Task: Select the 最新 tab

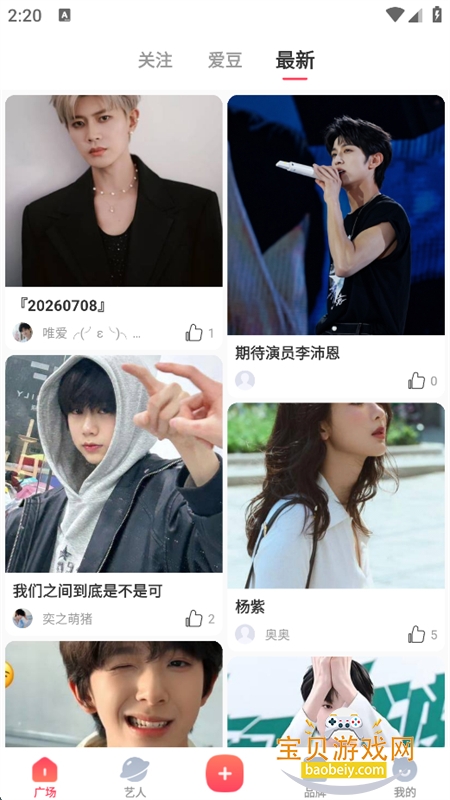Action: coord(295,61)
